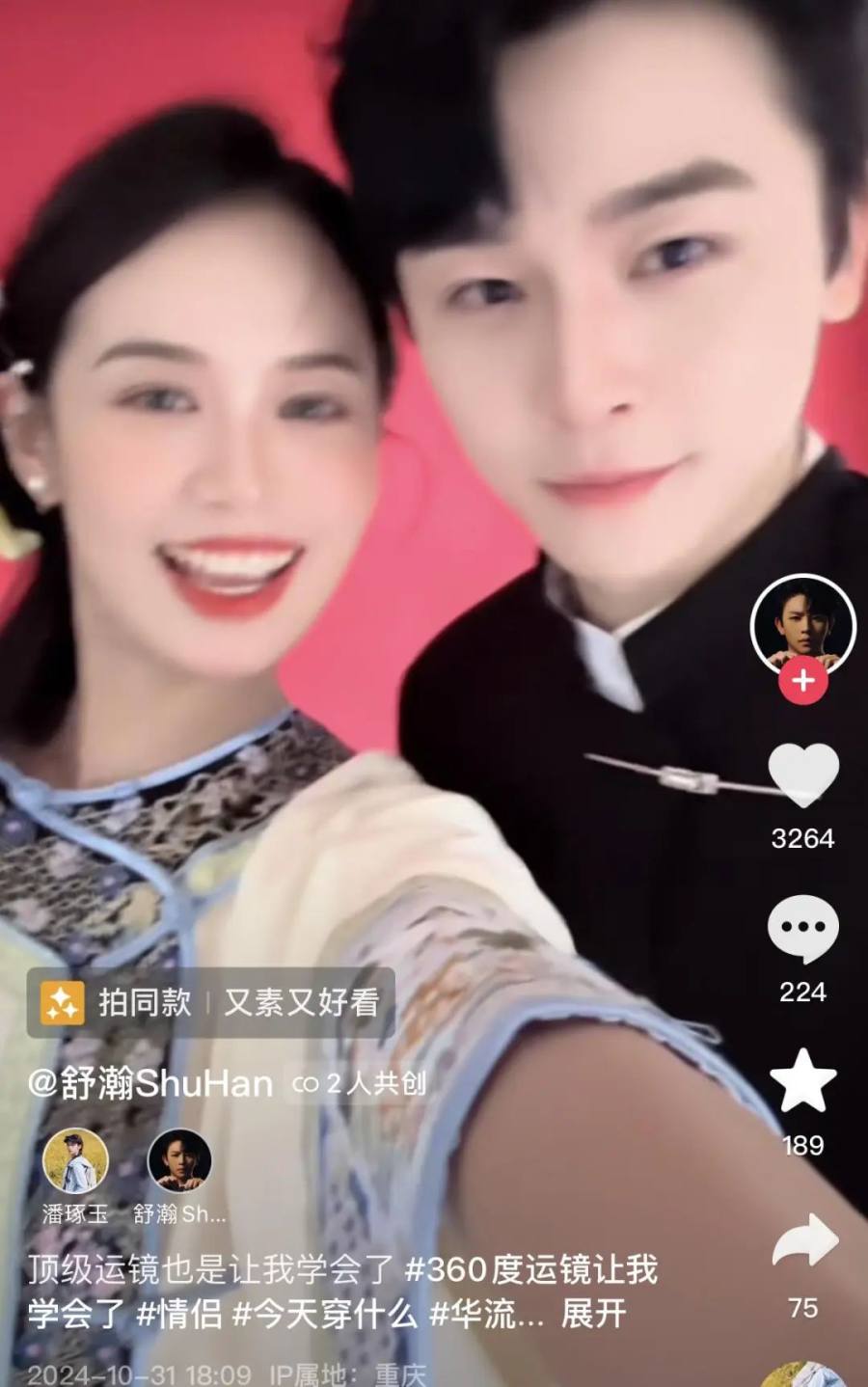View the 2人共创 co-creators list

[360, 1085]
